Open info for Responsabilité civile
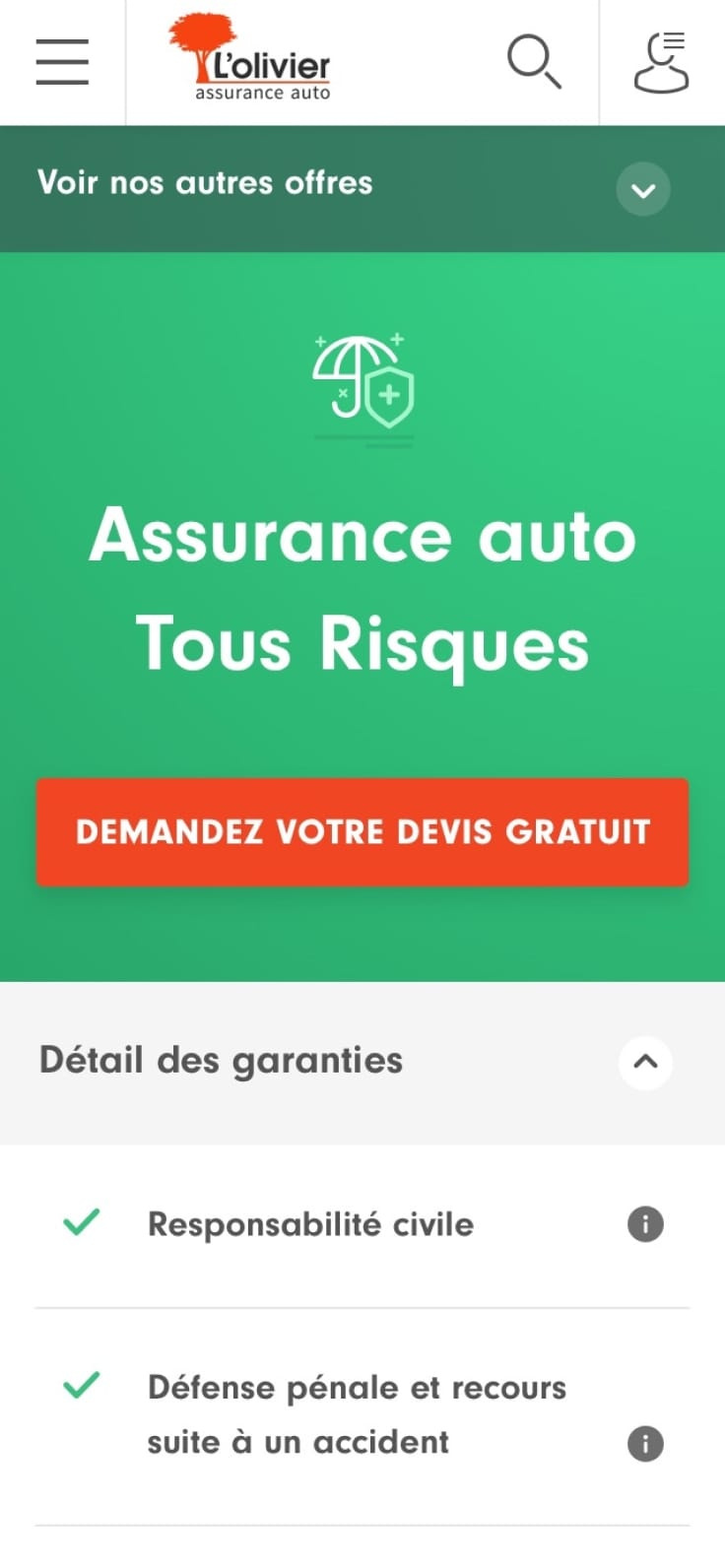 (645, 1224)
